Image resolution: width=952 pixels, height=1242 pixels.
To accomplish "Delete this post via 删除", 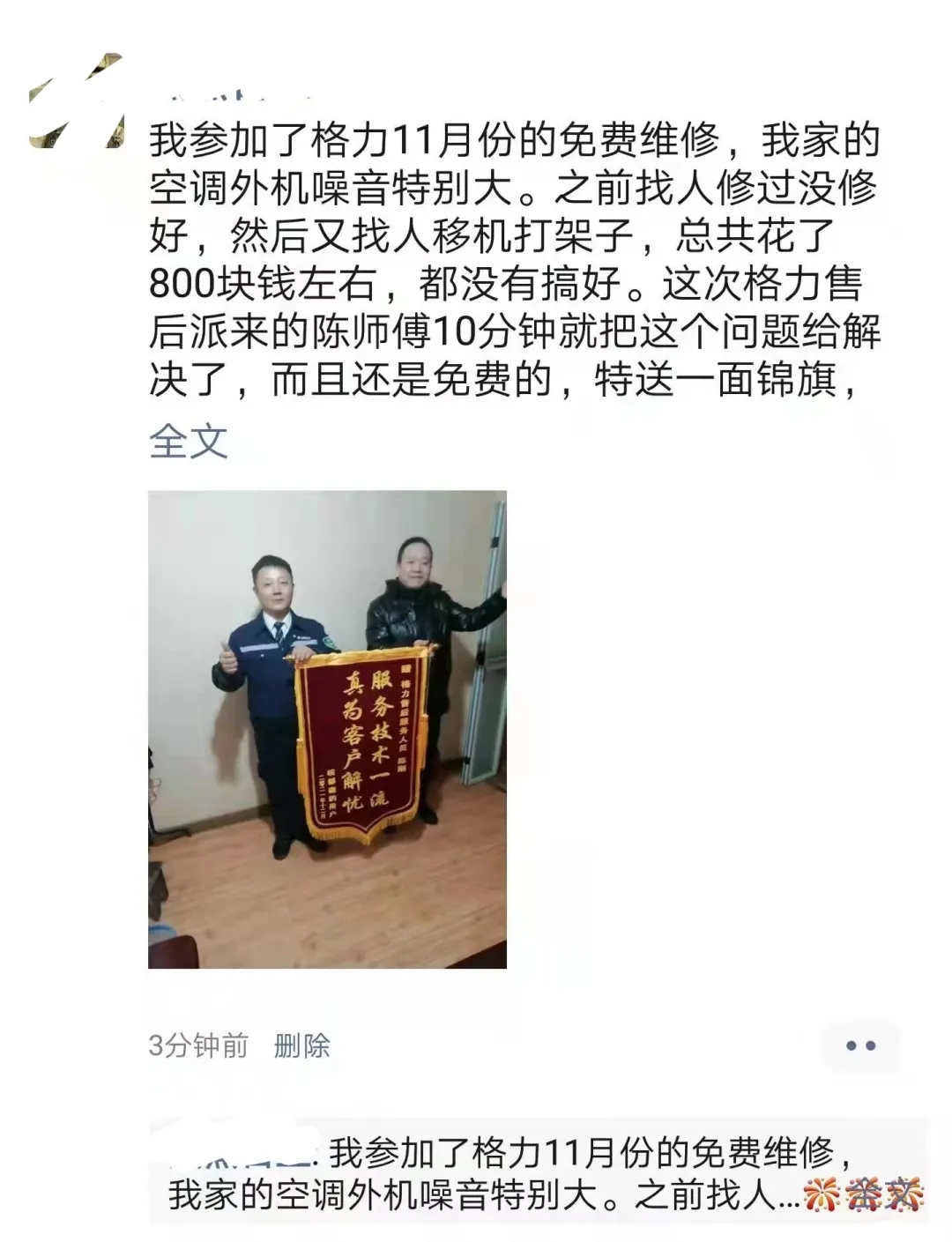I will [301, 1045].
